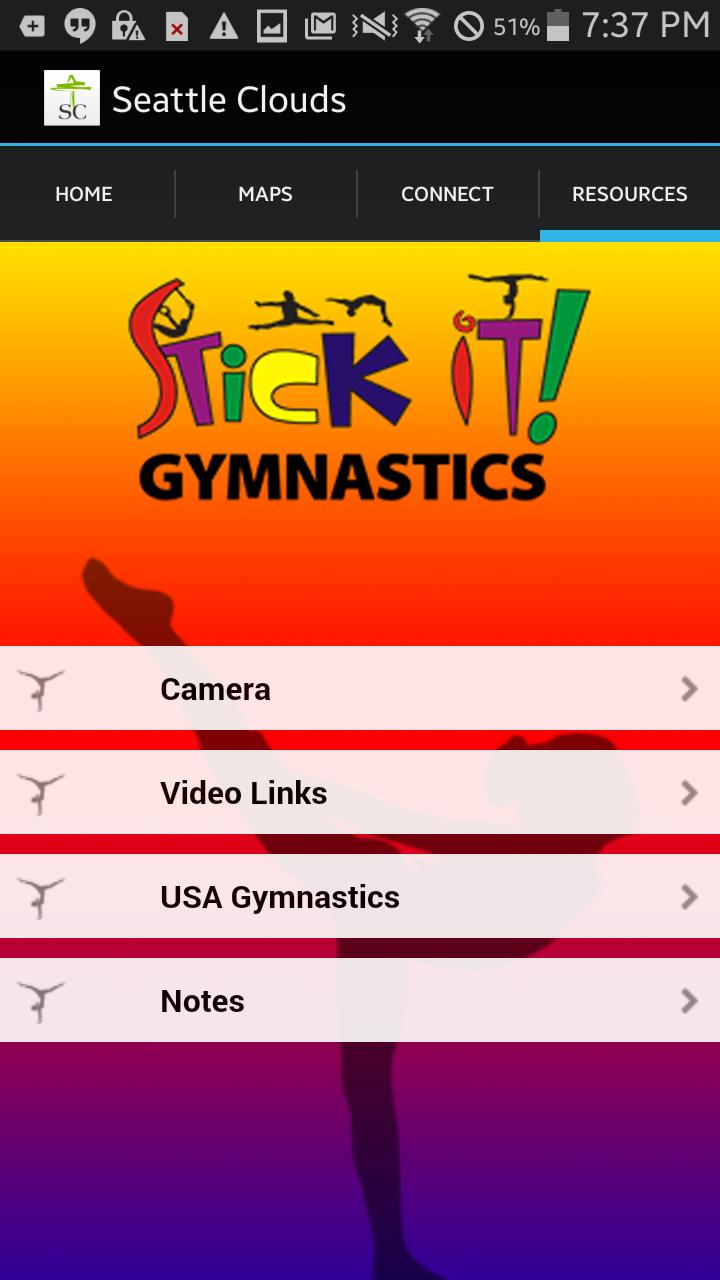This screenshot has height=1280, width=720.
Task: Select the CONNECT tab
Action: point(447,193)
